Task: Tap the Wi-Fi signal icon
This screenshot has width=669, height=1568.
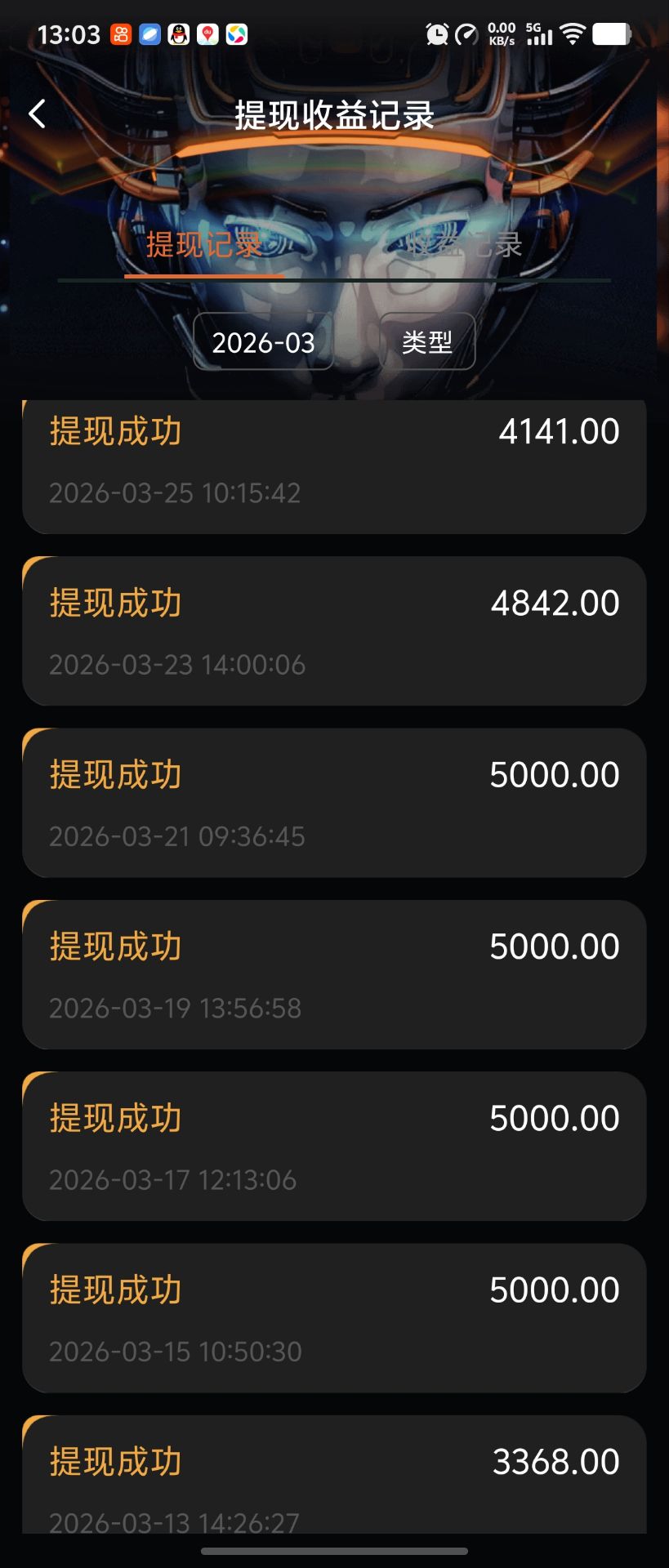Action: pos(573,34)
